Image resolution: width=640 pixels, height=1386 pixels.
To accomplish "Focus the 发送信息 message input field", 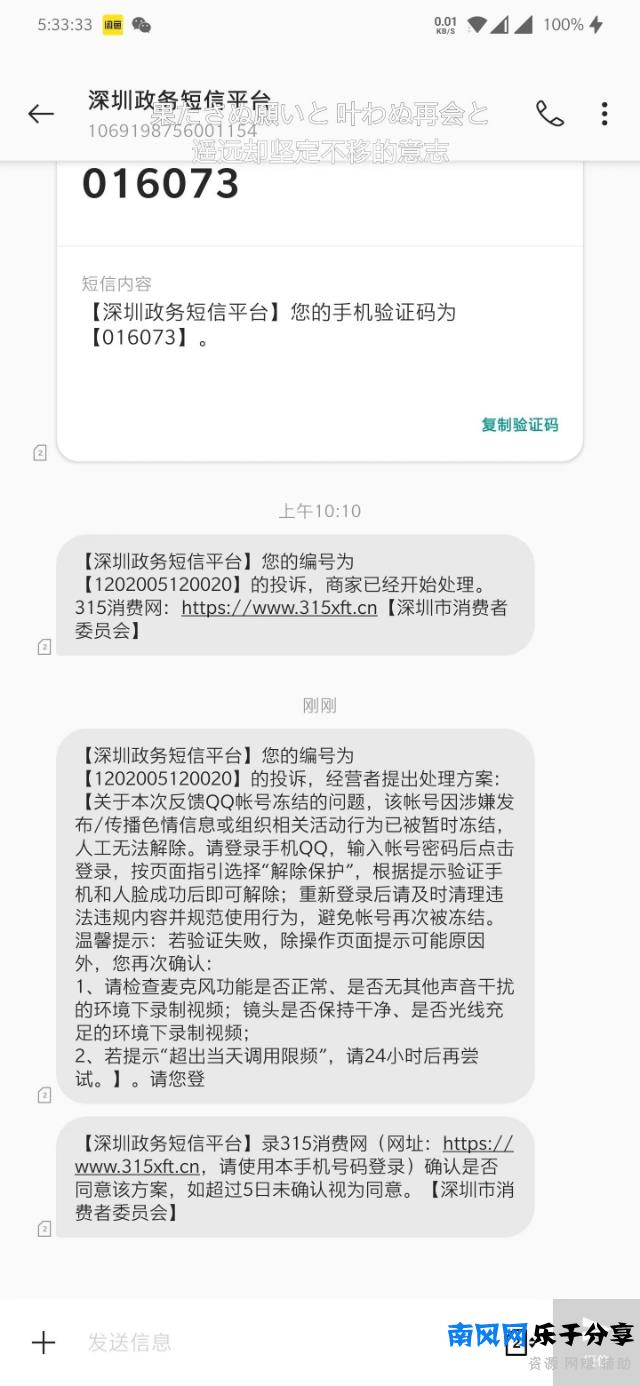I will point(250,1342).
